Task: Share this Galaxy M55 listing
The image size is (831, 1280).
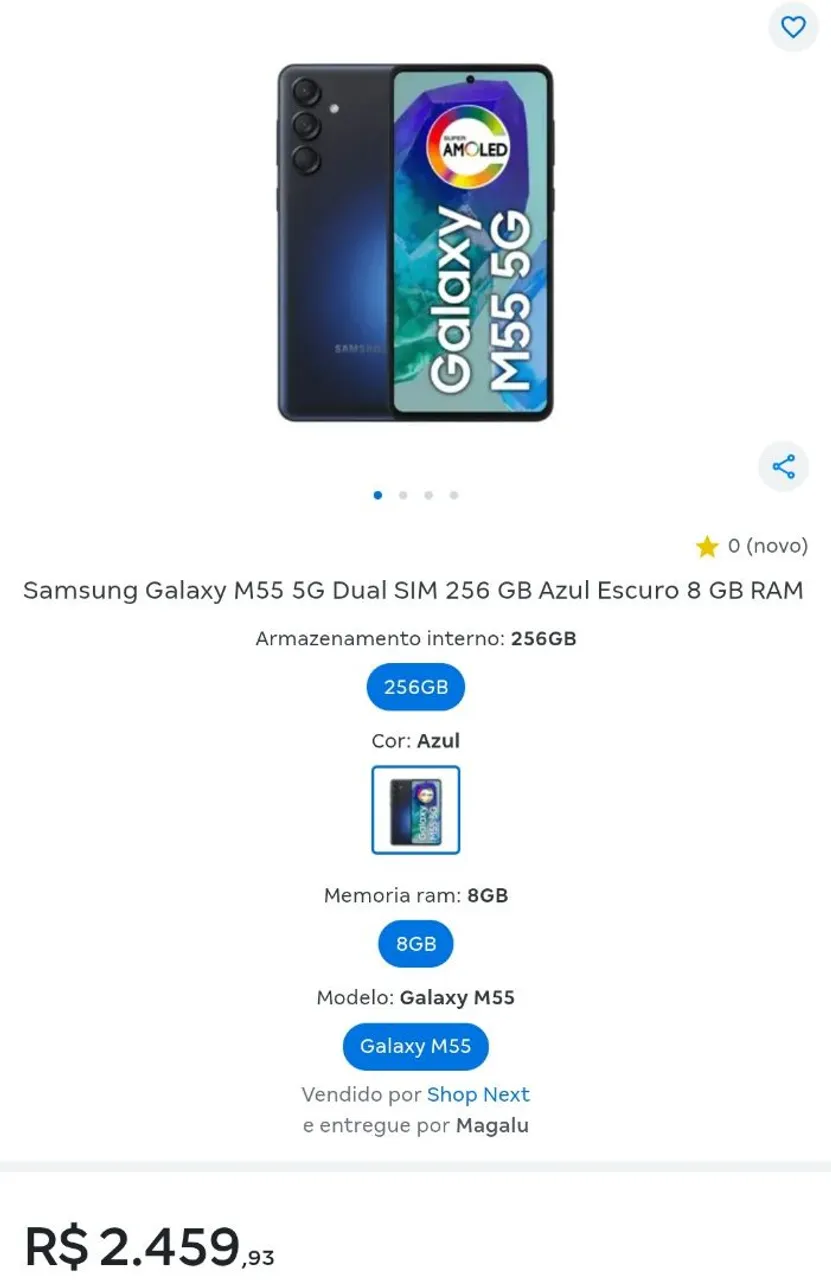Action: point(783,466)
